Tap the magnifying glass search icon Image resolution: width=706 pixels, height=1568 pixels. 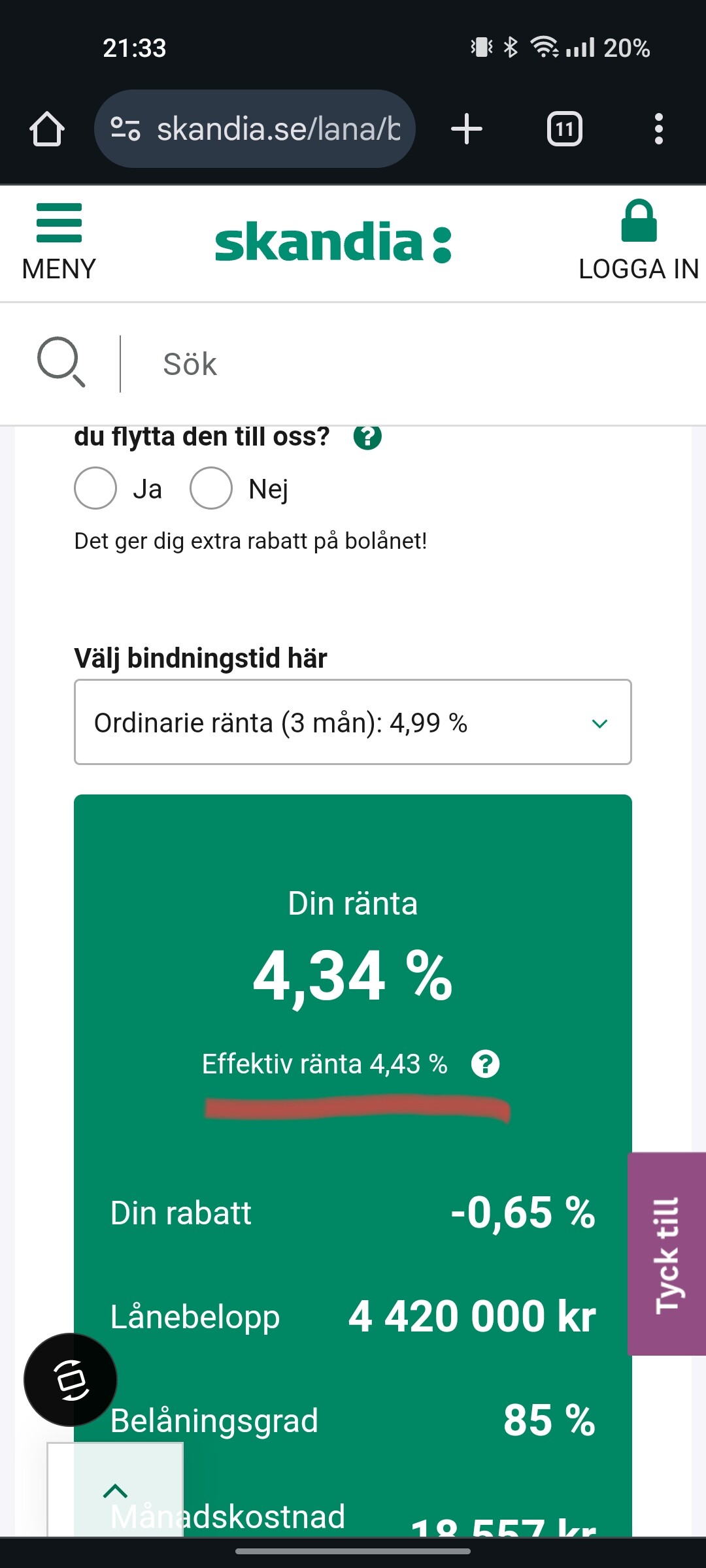point(61,363)
